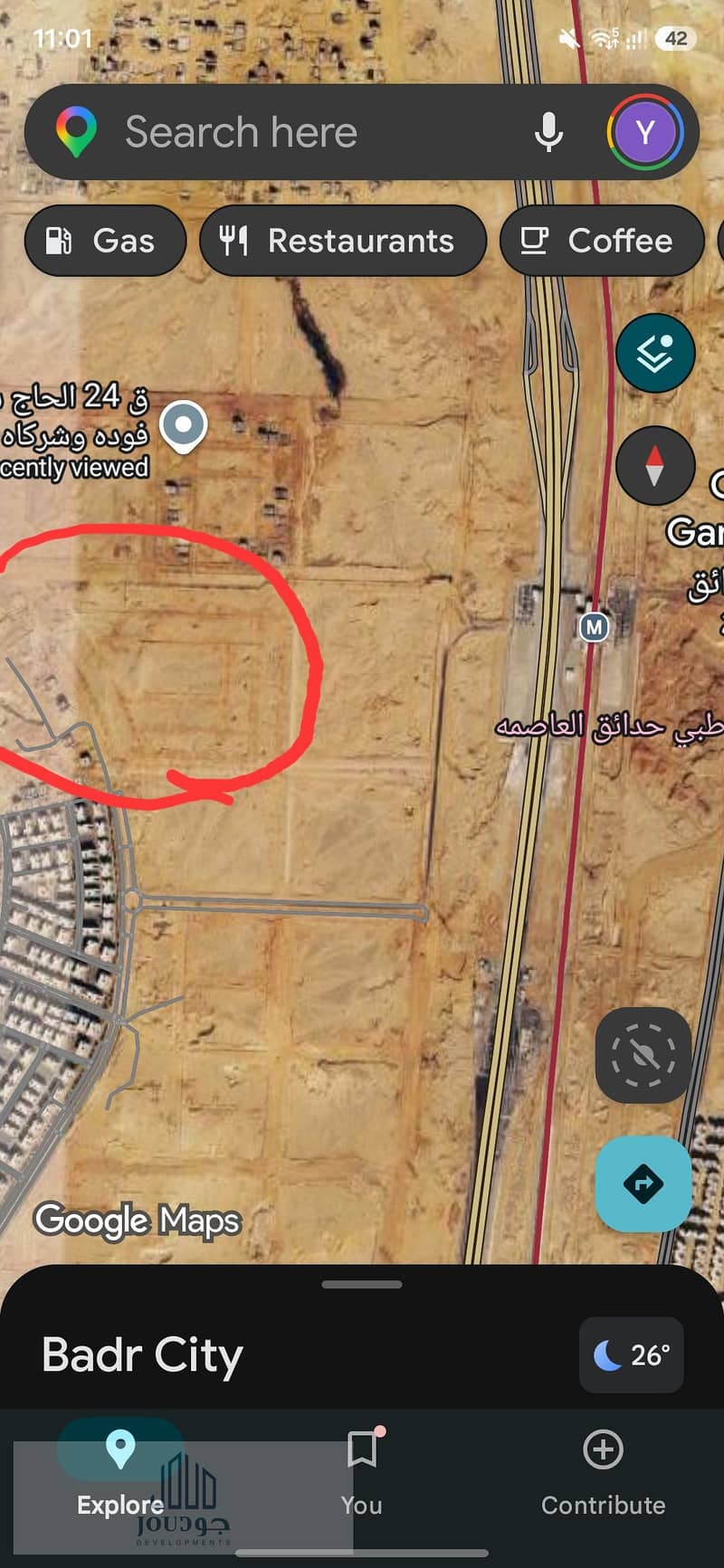The image size is (724, 1568).
Task: Go to the You tab
Action: pyautogui.click(x=362, y=1471)
